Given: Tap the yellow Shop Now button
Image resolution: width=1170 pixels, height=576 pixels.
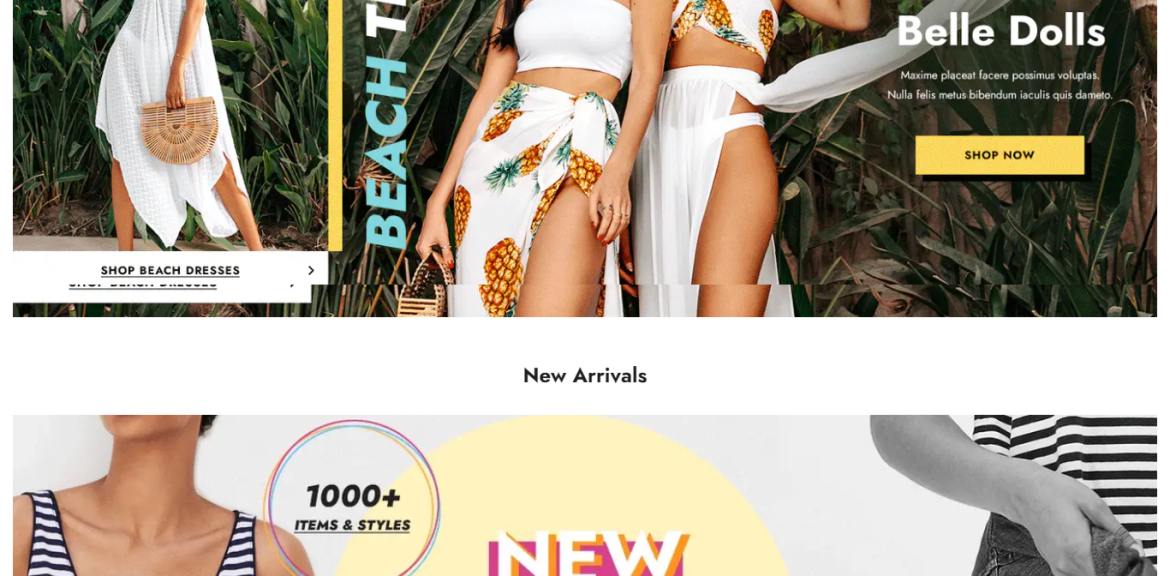Looking at the screenshot, I should (999, 155).
